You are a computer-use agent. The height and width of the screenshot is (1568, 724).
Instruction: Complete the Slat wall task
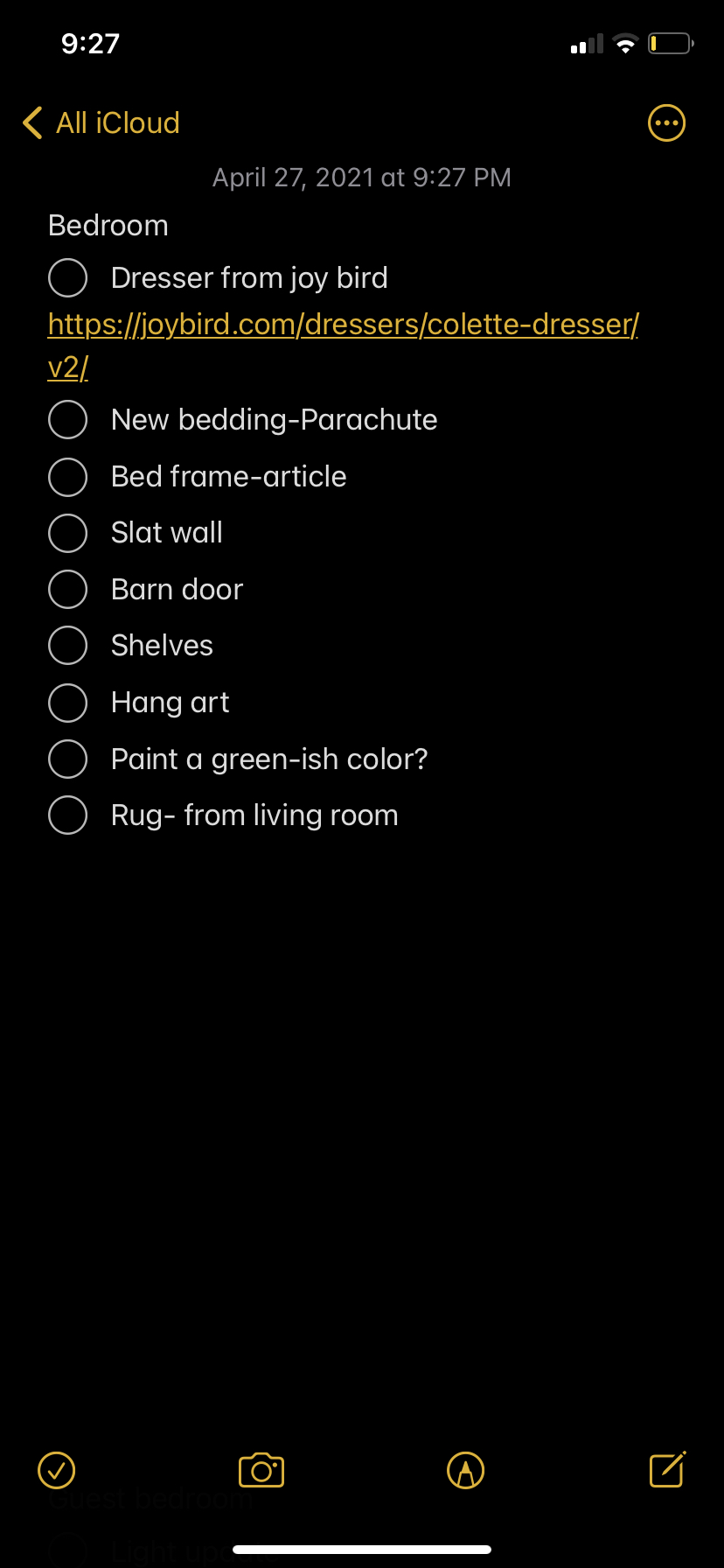(x=67, y=533)
